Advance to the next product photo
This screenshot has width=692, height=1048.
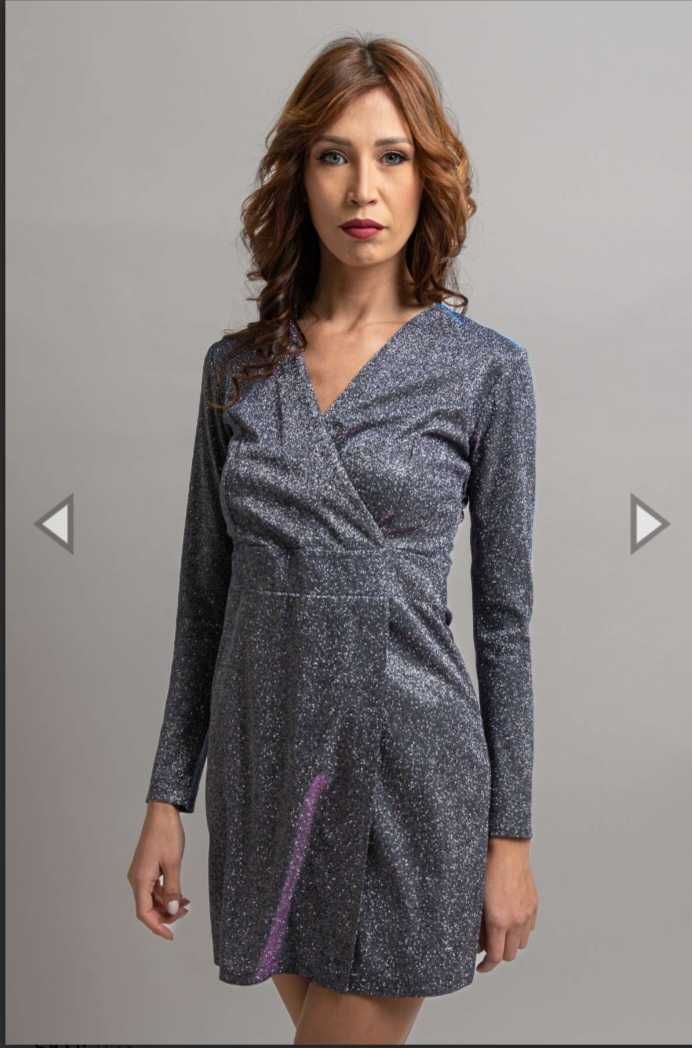coord(648,523)
